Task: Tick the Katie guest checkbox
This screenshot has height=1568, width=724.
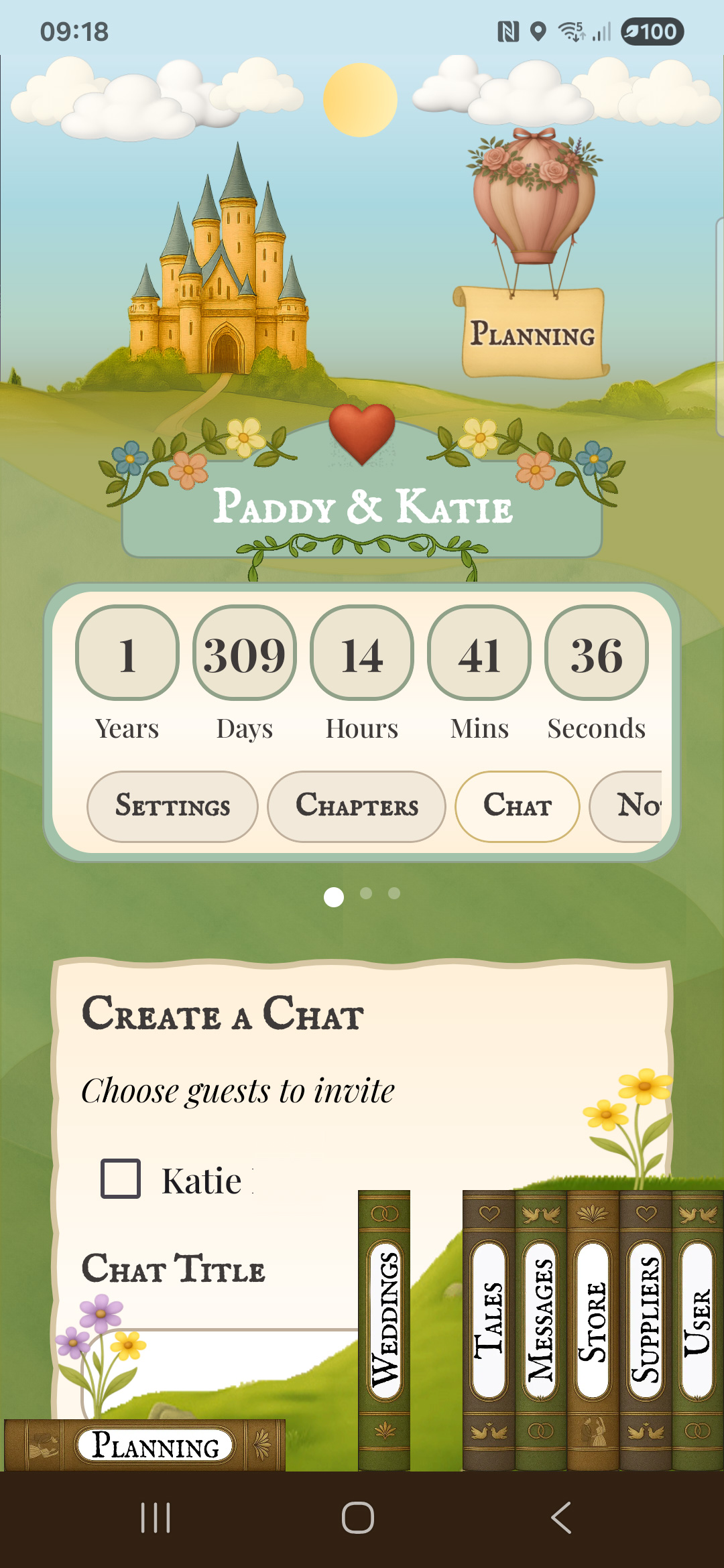Action: (x=121, y=1179)
